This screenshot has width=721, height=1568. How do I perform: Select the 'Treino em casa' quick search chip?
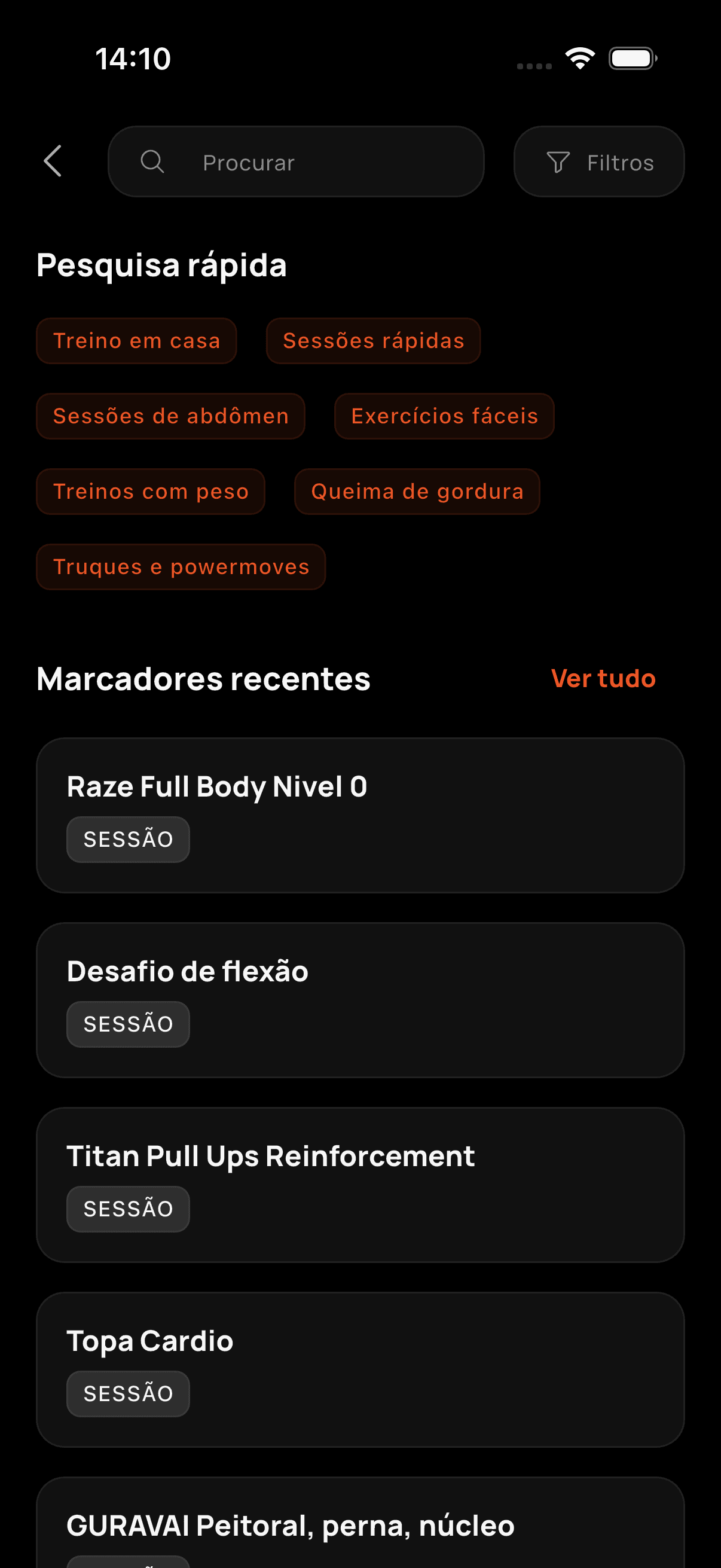[x=136, y=340]
